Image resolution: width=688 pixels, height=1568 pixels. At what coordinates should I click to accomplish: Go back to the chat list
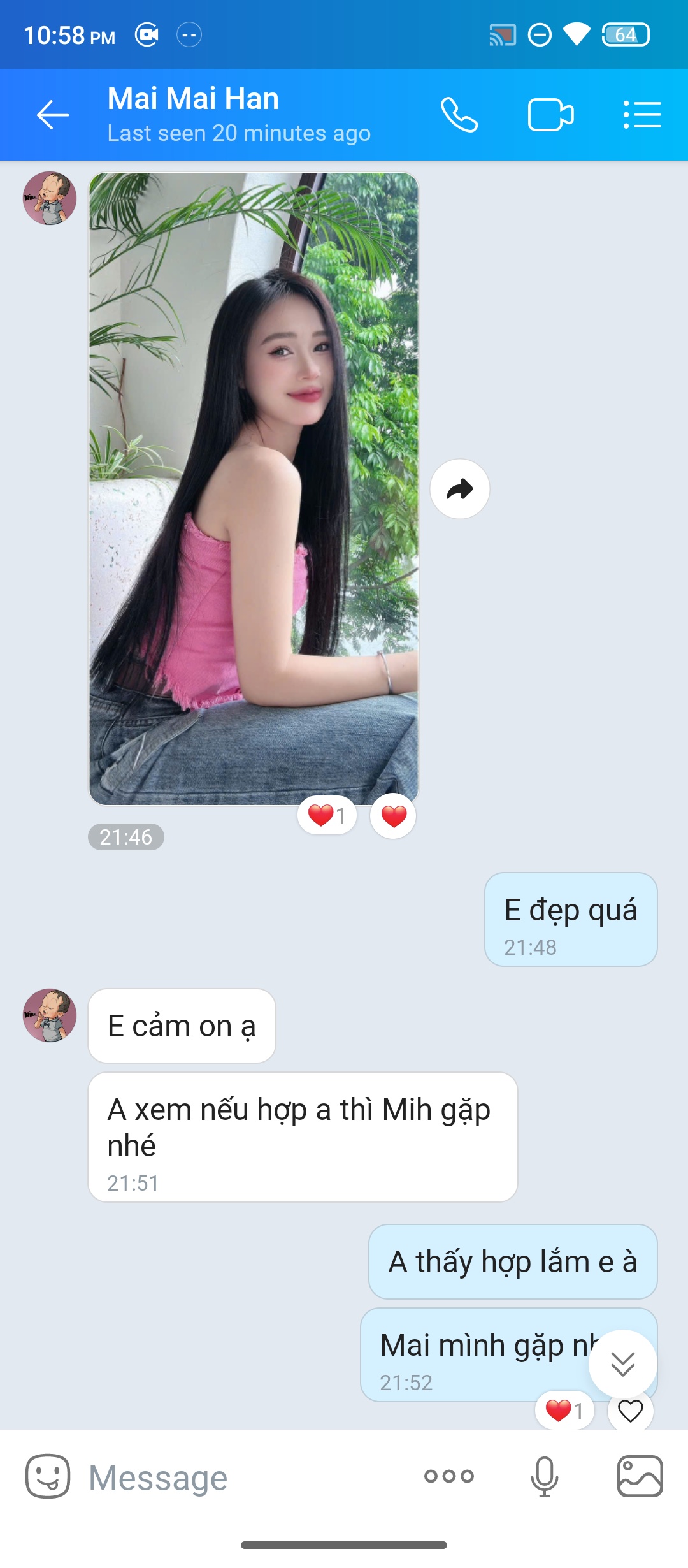pyautogui.click(x=52, y=115)
